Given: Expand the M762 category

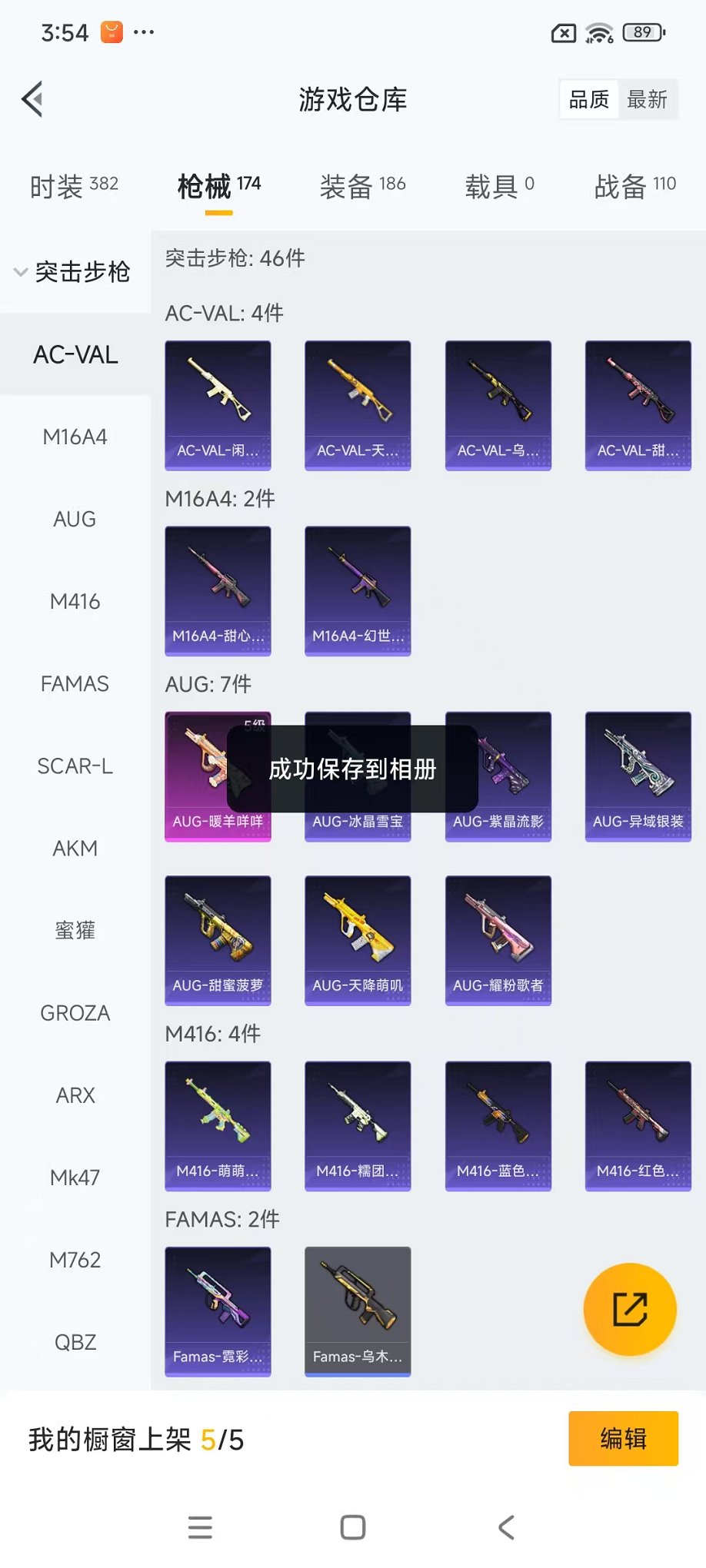Looking at the screenshot, I should click(x=75, y=1260).
